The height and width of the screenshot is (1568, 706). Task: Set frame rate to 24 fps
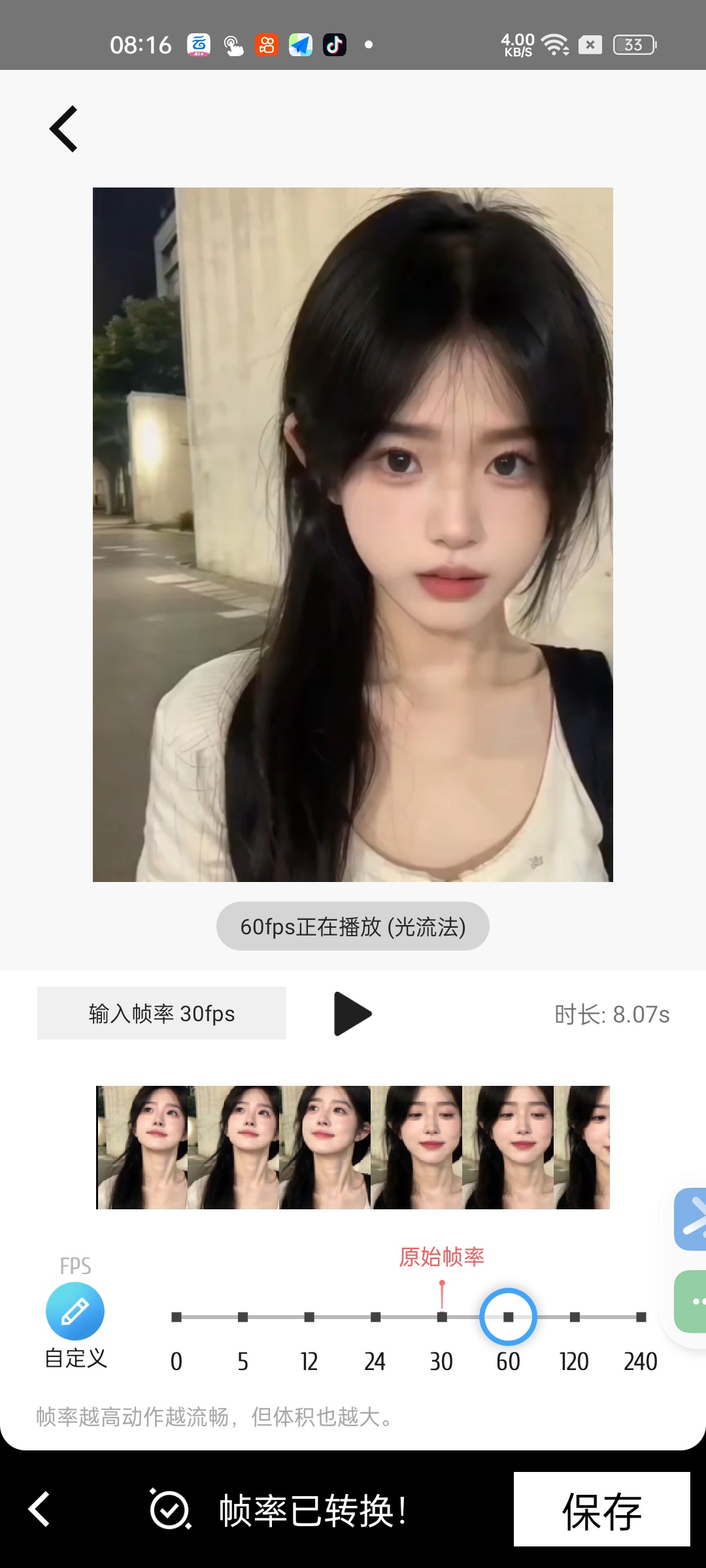[375, 1317]
